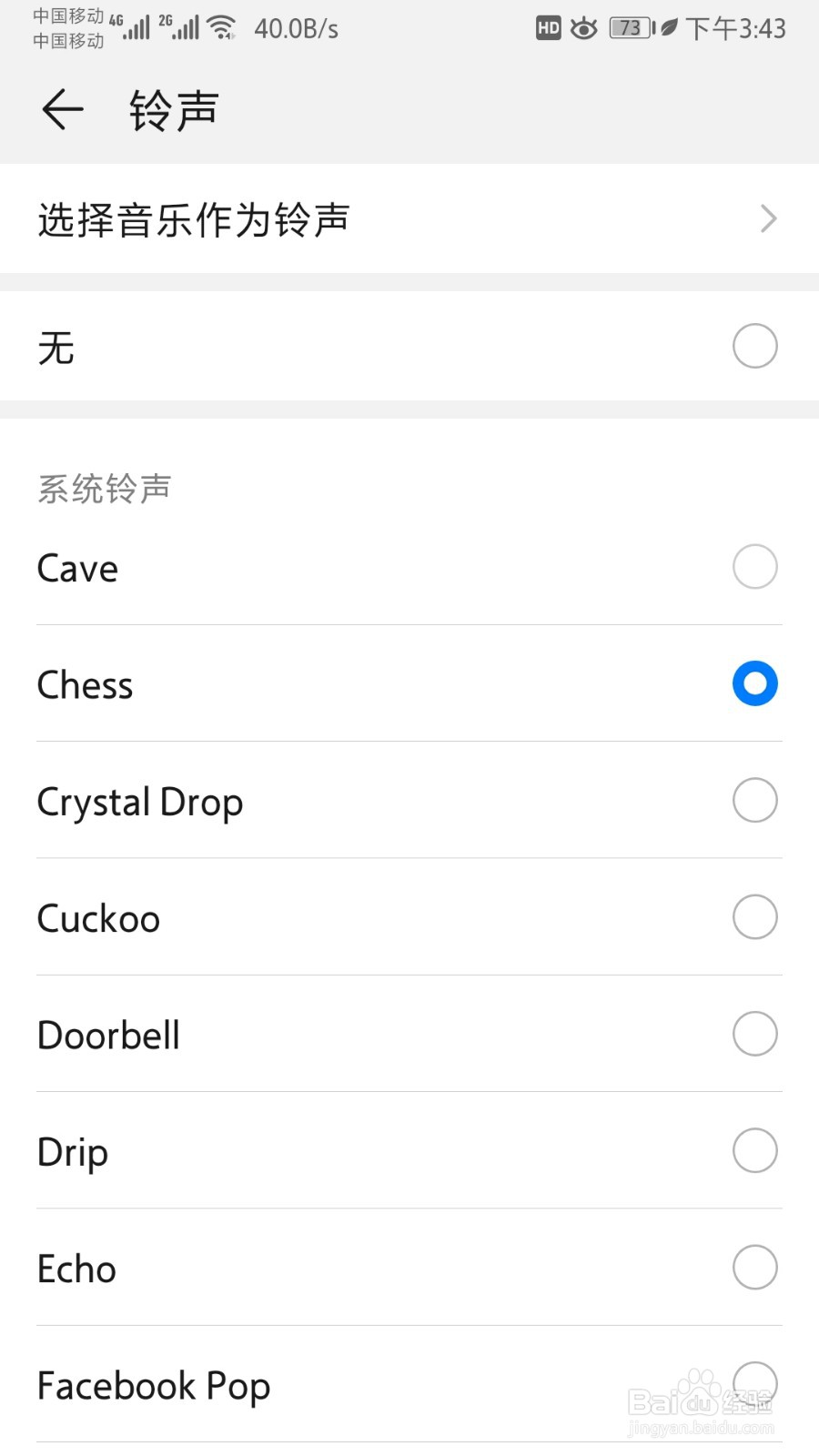Image resolution: width=819 pixels, height=1456 pixels.
Task: Select the Cave ringtone
Action: [x=409, y=567]
